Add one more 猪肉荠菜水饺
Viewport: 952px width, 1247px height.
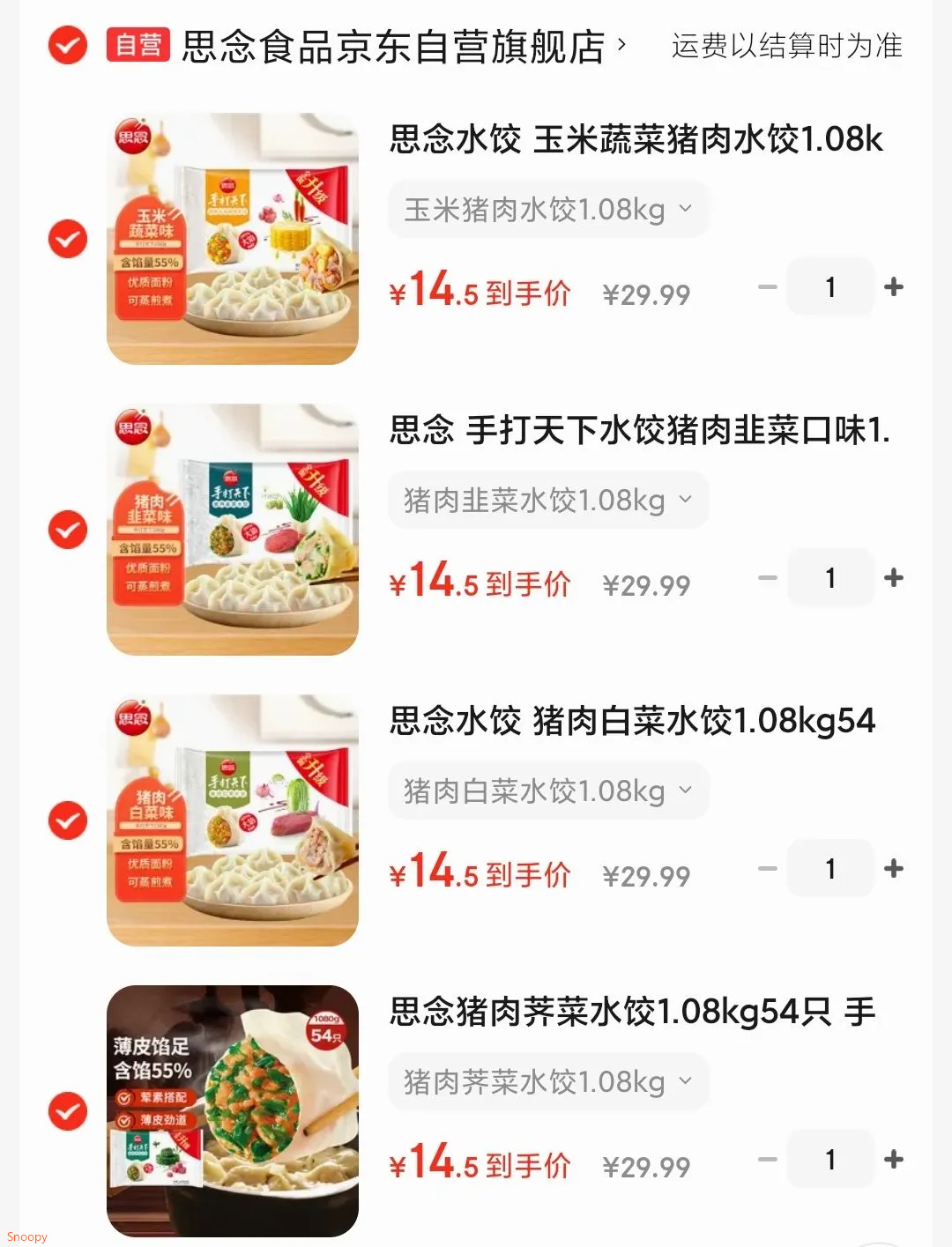[893, 1160]
